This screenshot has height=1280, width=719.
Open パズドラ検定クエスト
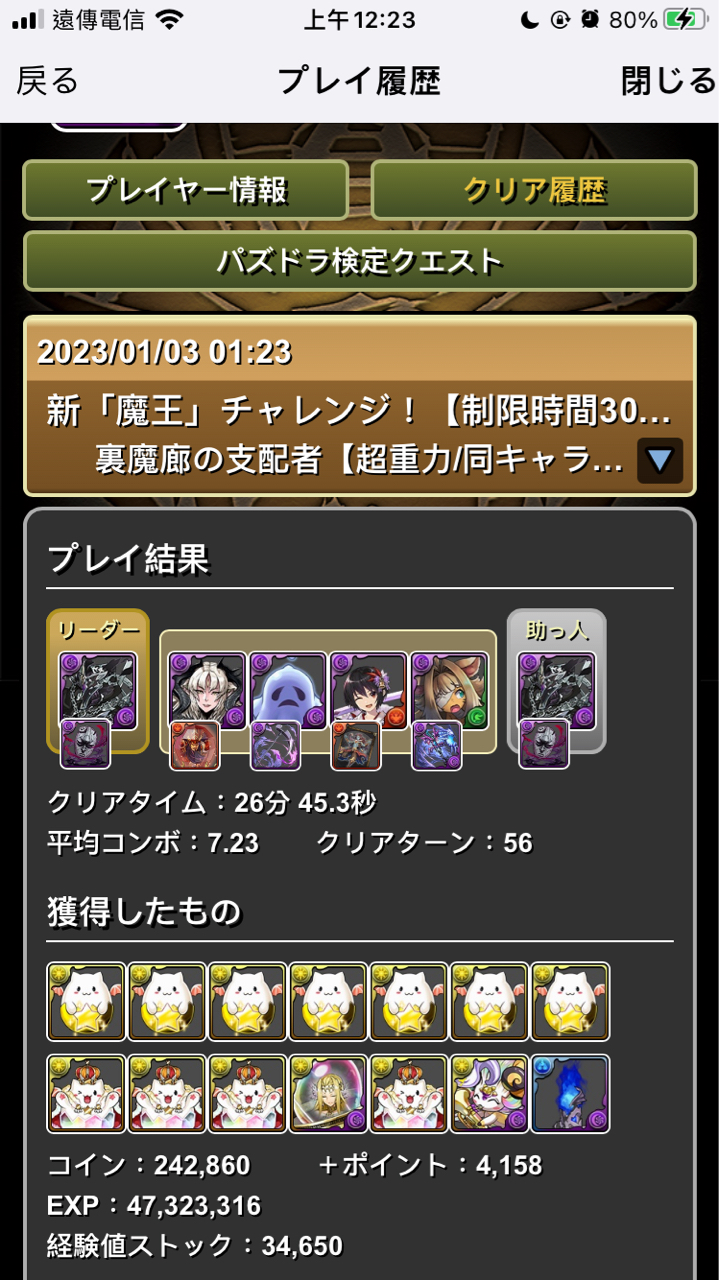tap(359, 261)
